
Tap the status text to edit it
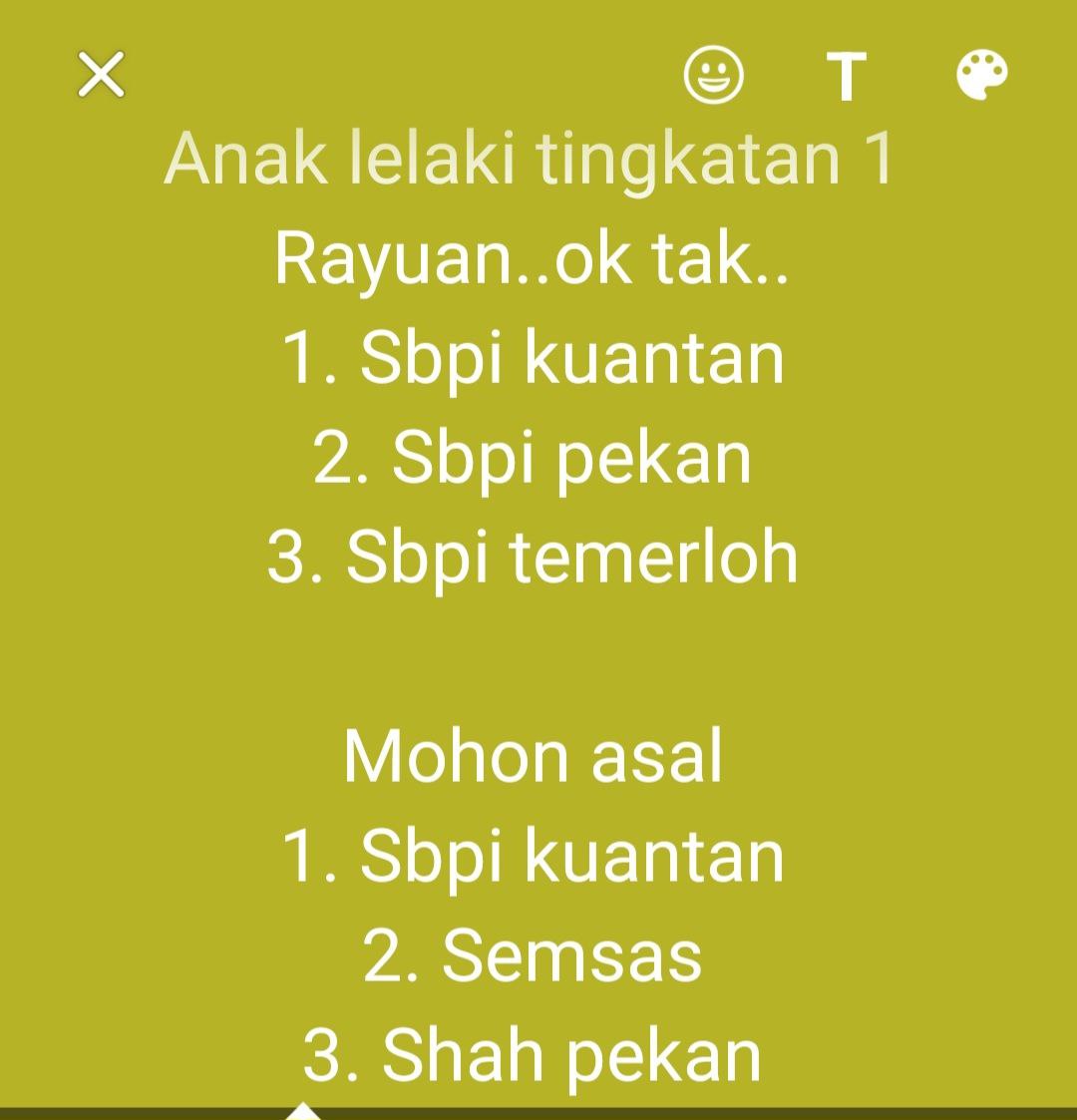[x=532, y=559]
